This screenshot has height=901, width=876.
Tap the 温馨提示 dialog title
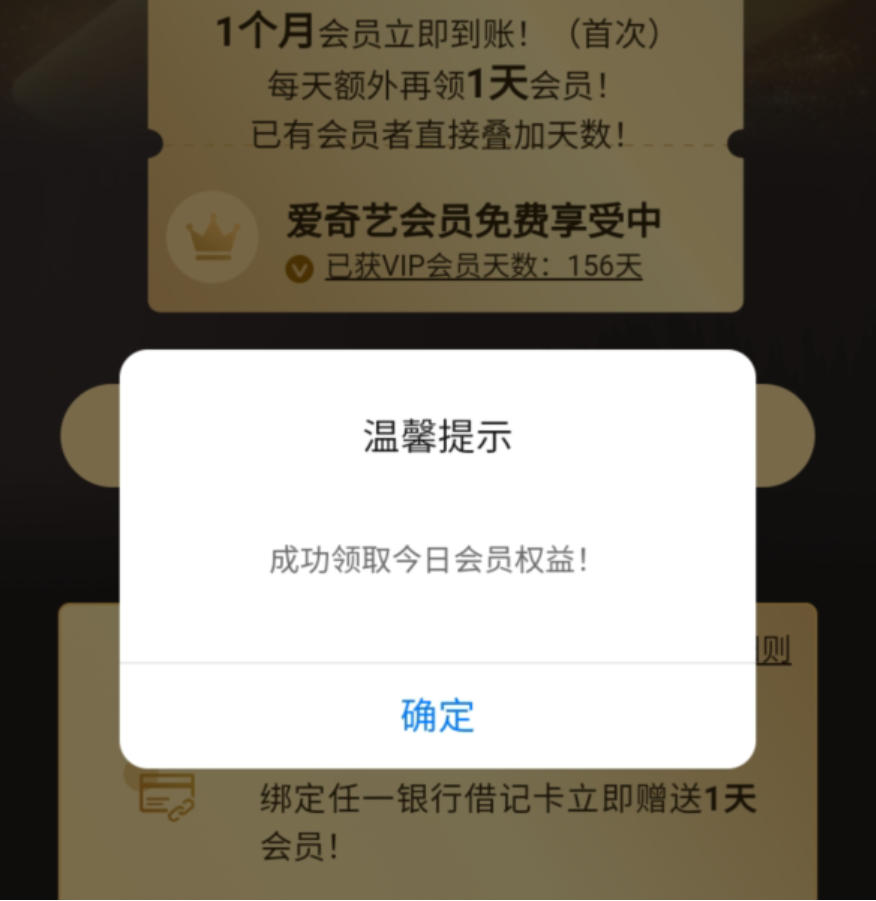437,437
